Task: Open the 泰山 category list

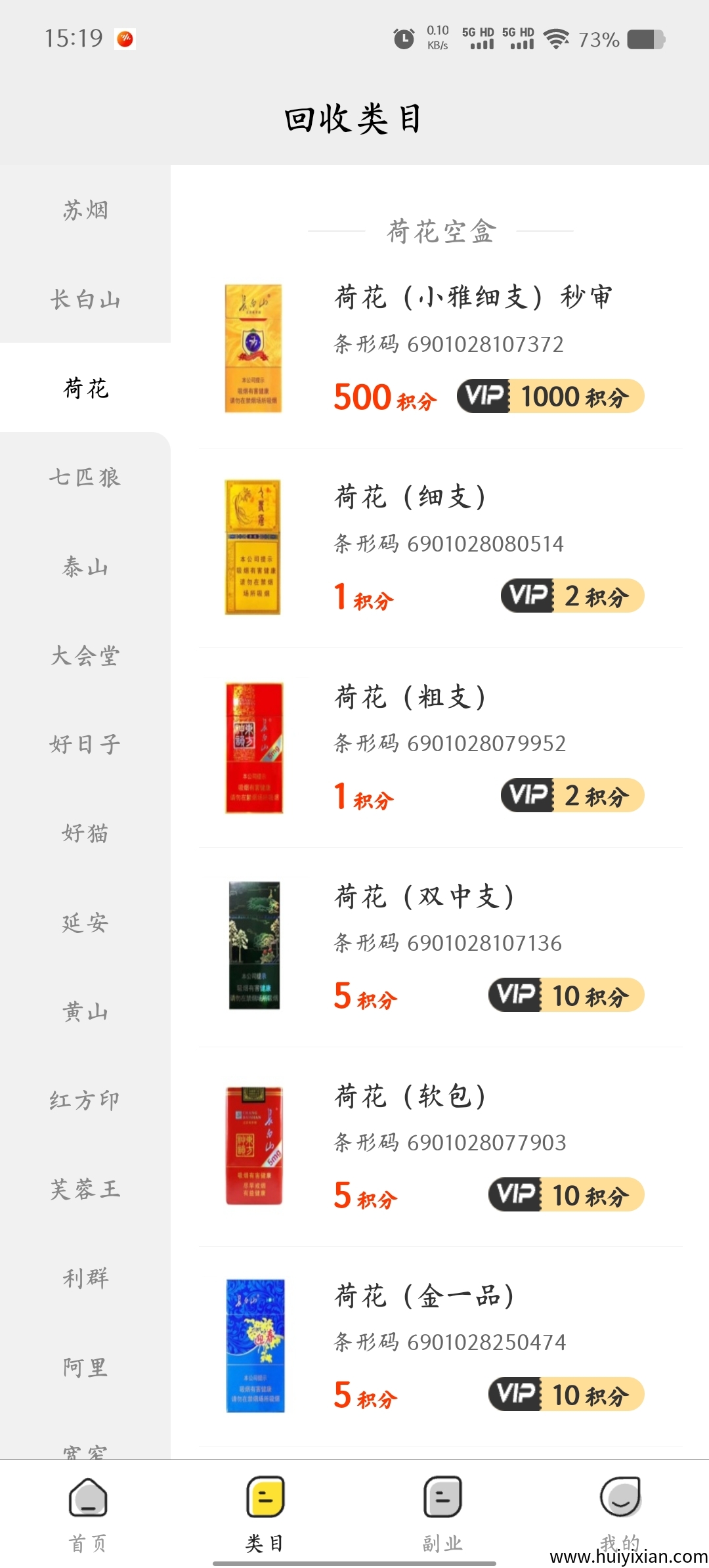Action: point(85,567)
